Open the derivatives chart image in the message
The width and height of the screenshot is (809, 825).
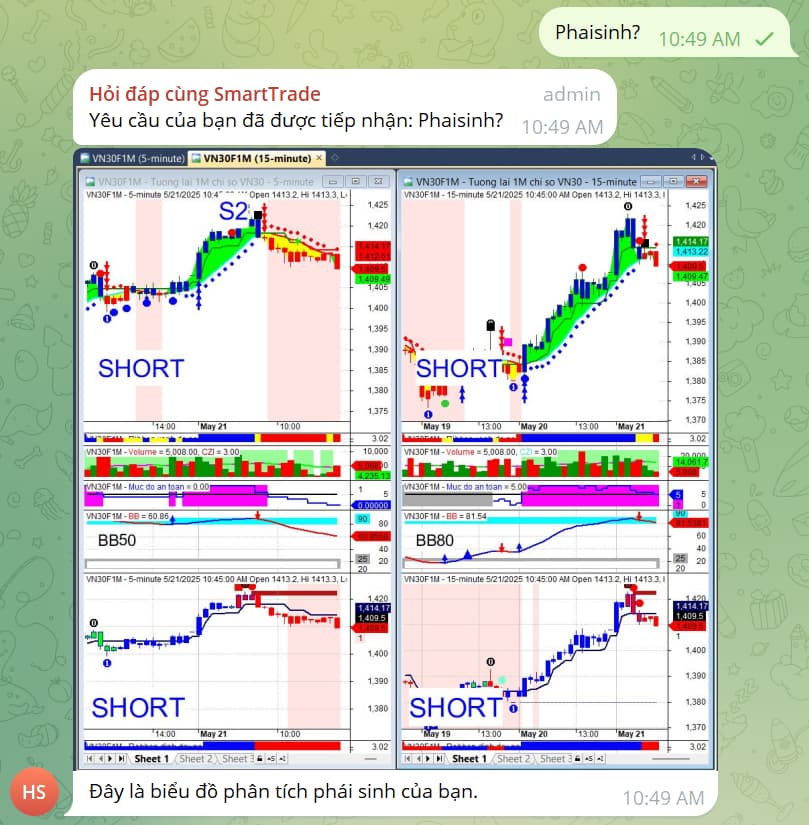coord(395,459)
